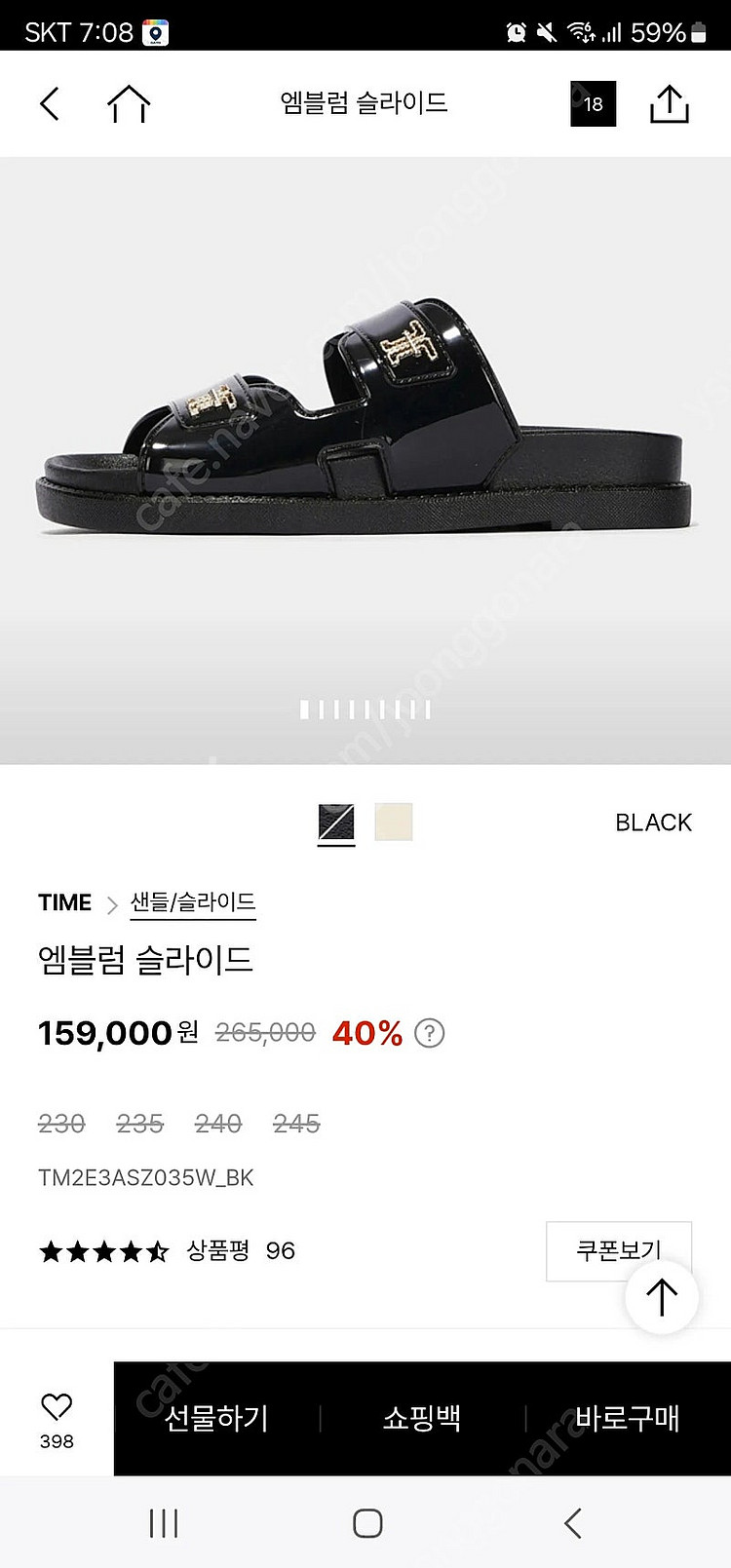Share this product
The width and height of the screenshot is (731, 1568).
pyautogui.click(x=669, y=103)
